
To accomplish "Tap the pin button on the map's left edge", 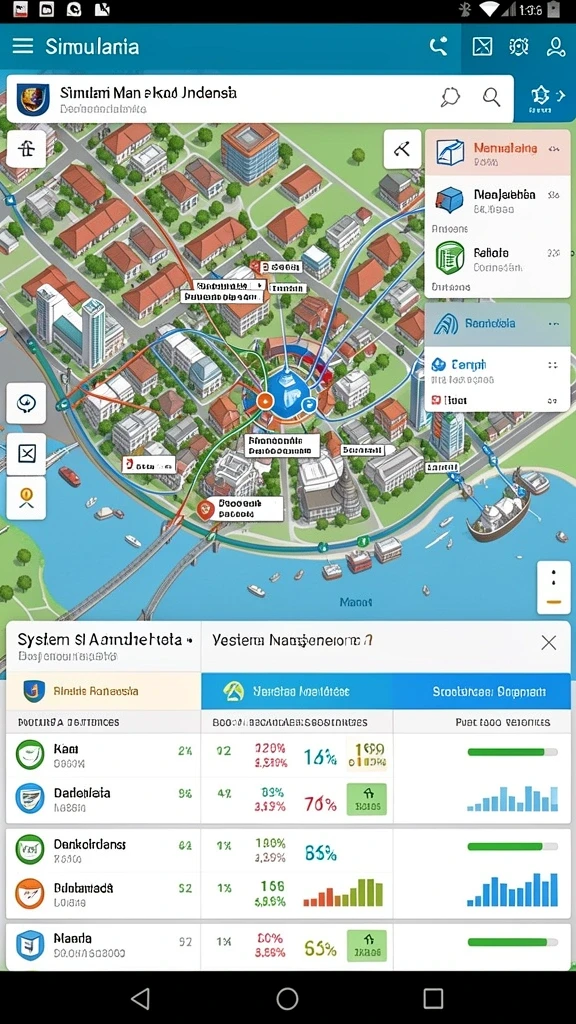I will point(26,498).
